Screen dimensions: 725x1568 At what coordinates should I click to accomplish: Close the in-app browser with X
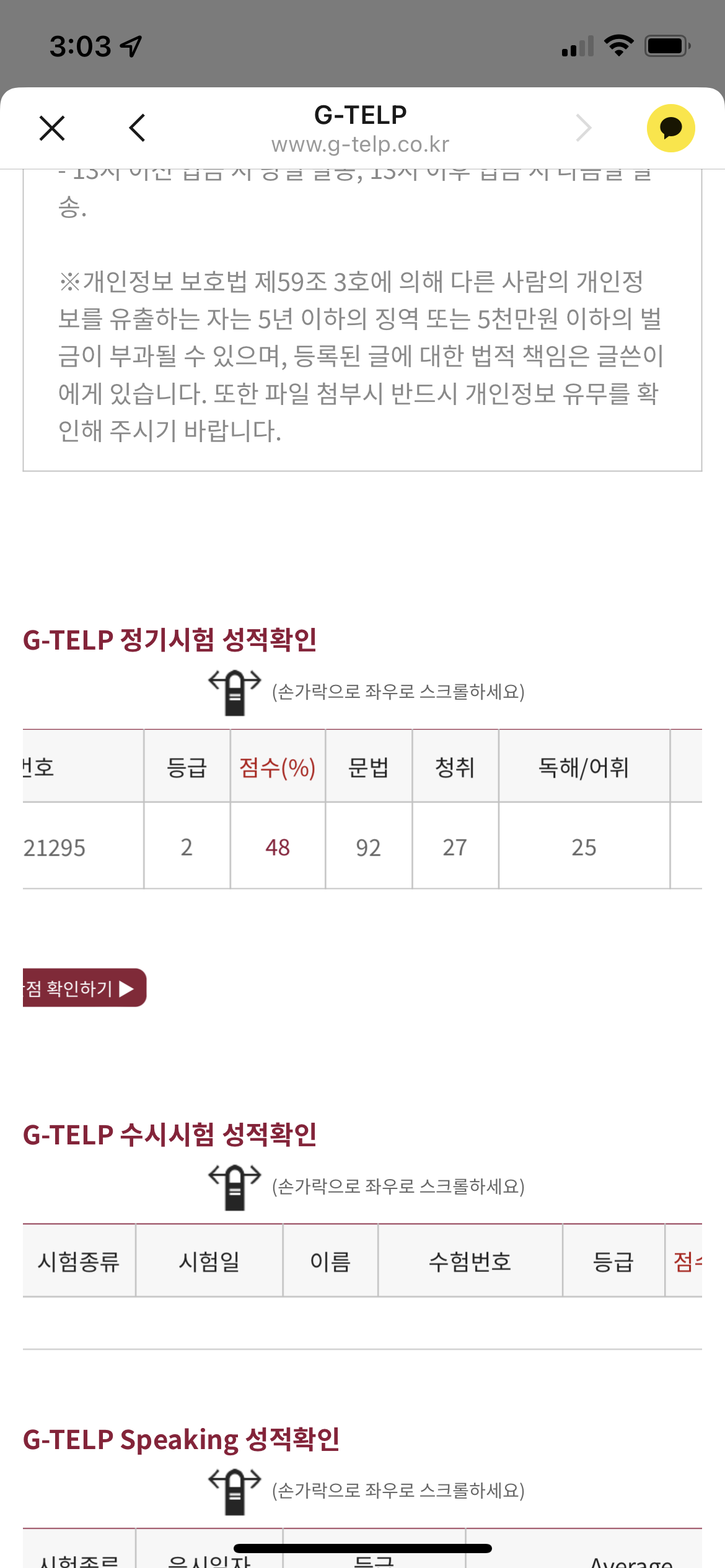(52, 128)
